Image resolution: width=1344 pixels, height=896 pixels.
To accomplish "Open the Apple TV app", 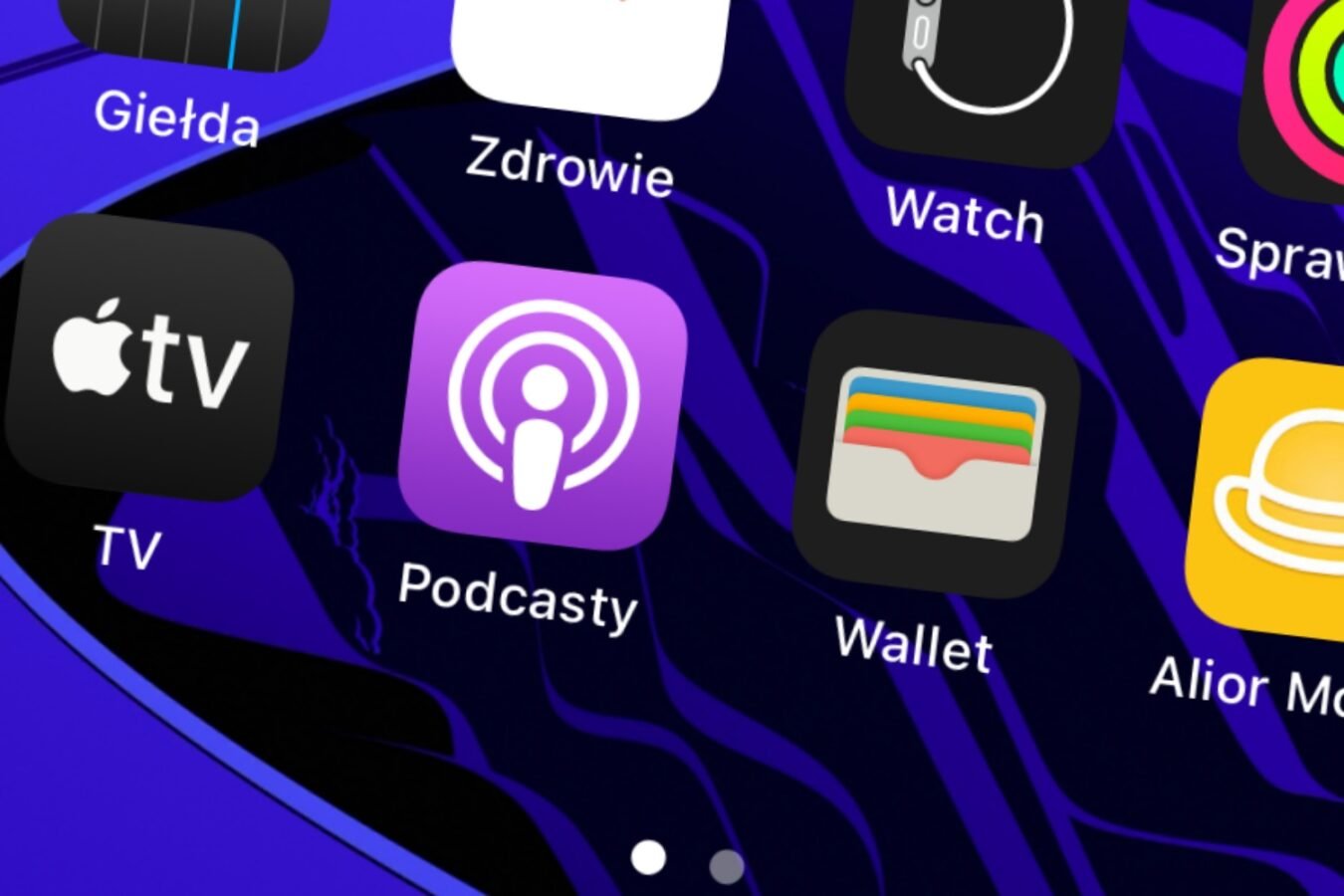I will pos(147,356).
